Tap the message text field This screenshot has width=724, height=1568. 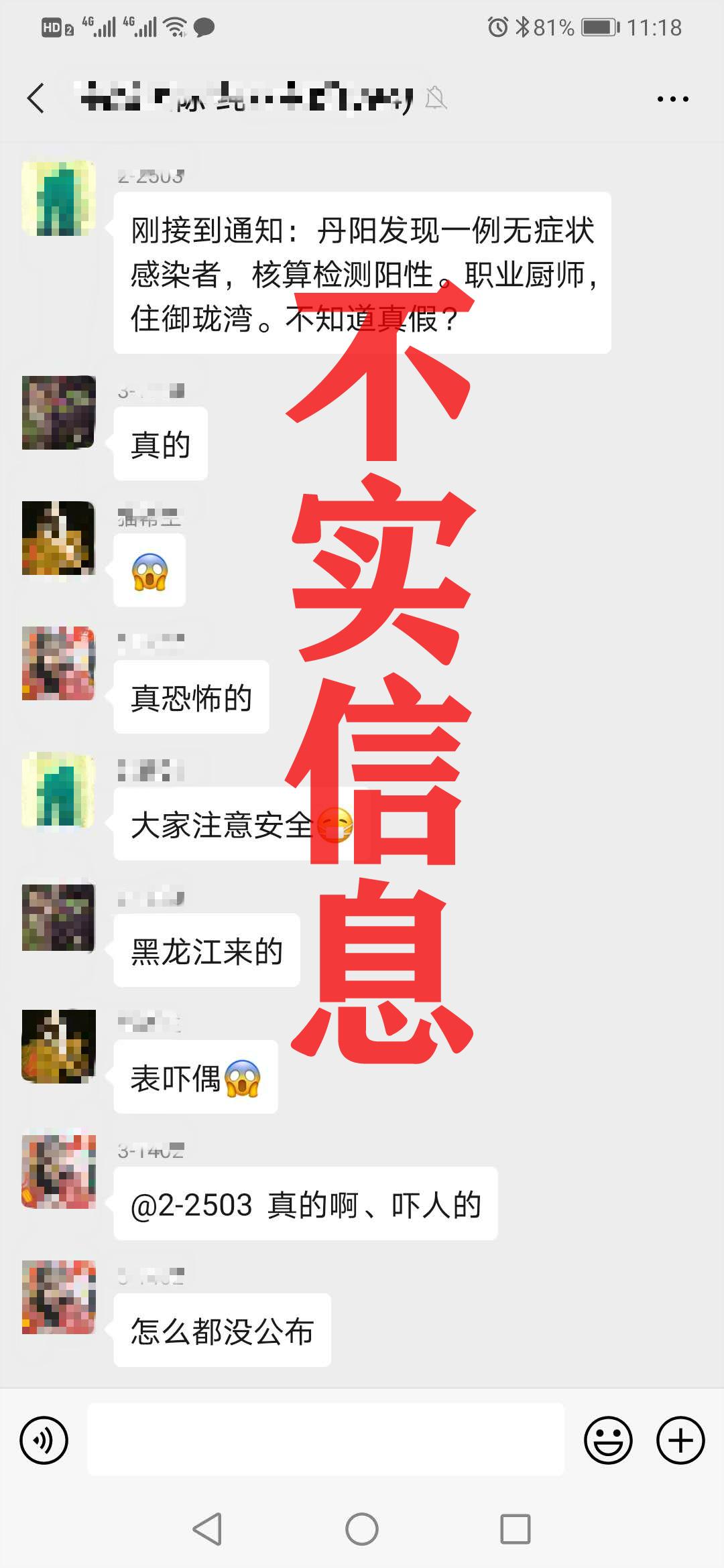[x=326, y=1439]
